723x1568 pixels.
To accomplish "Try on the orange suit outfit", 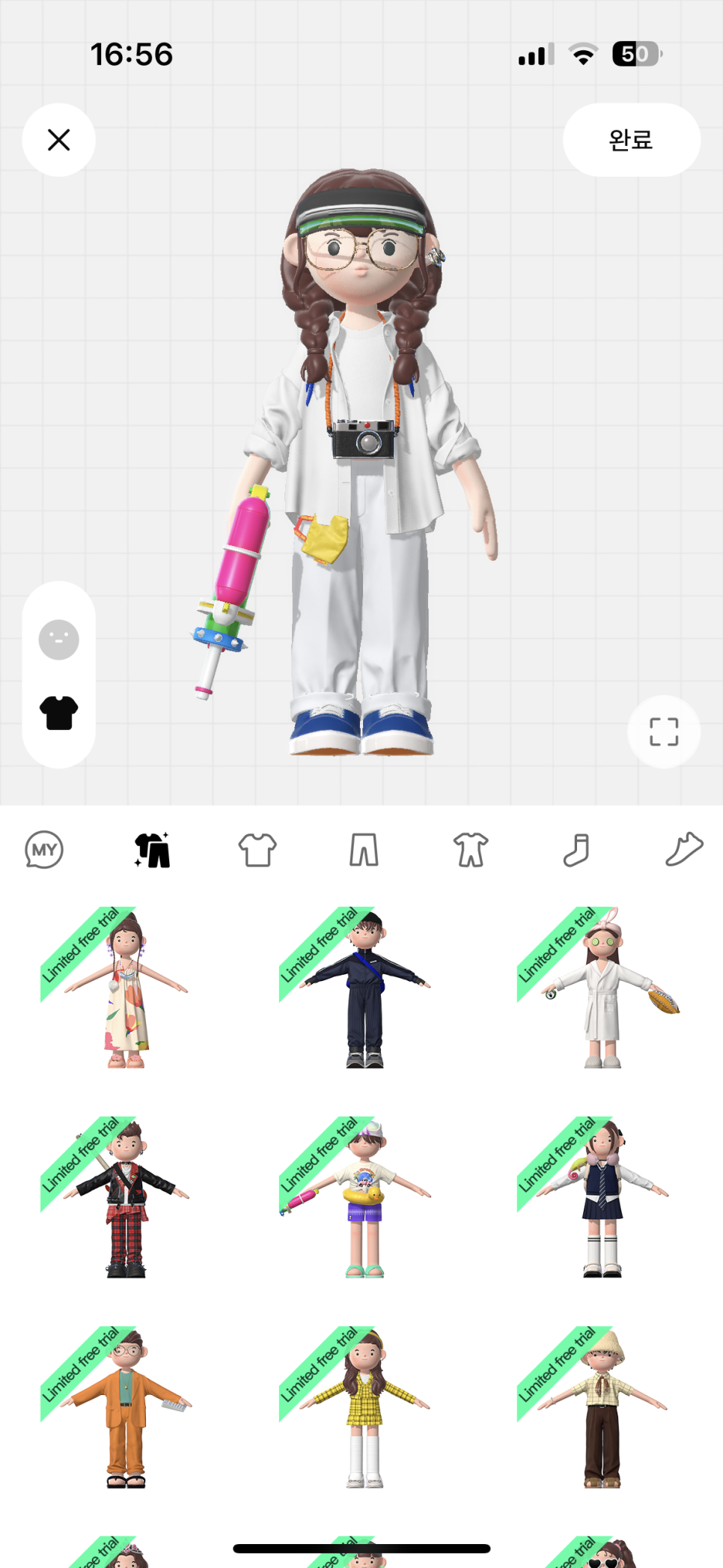I will pyautogui.click(x=126, y=1409).
